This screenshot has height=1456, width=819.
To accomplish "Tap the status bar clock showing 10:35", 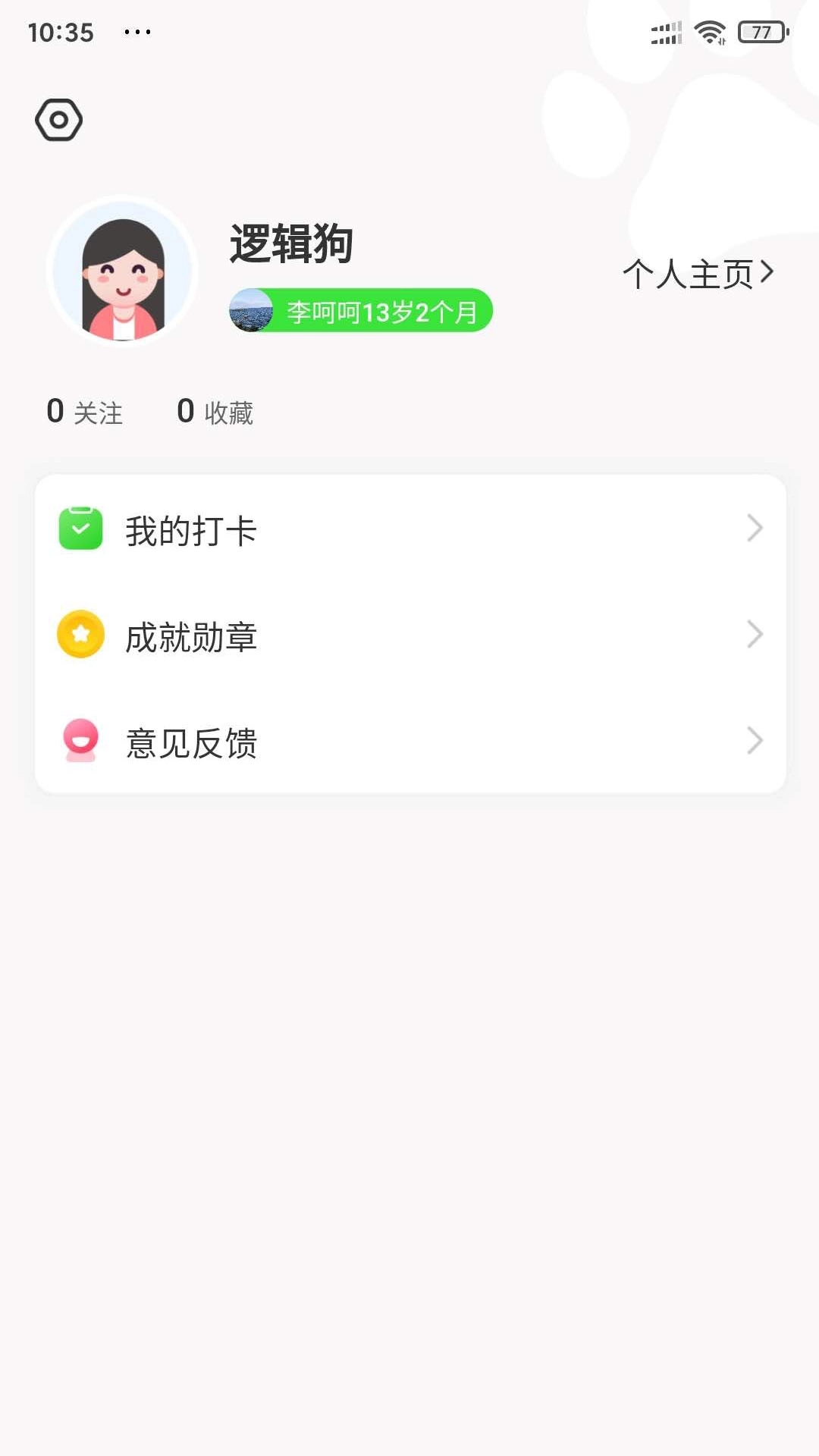I will tap(60, 32).
